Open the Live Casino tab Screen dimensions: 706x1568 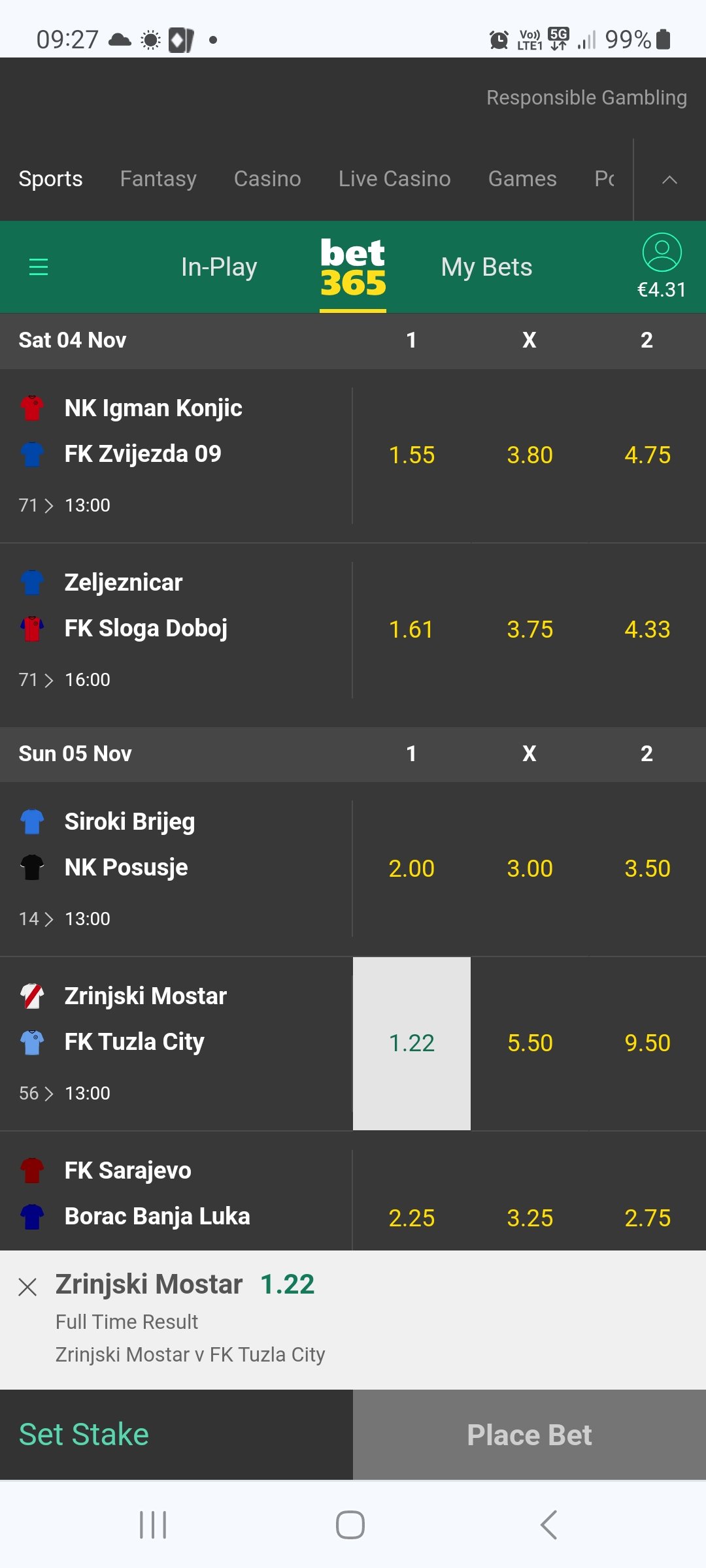tap(394, 178)
